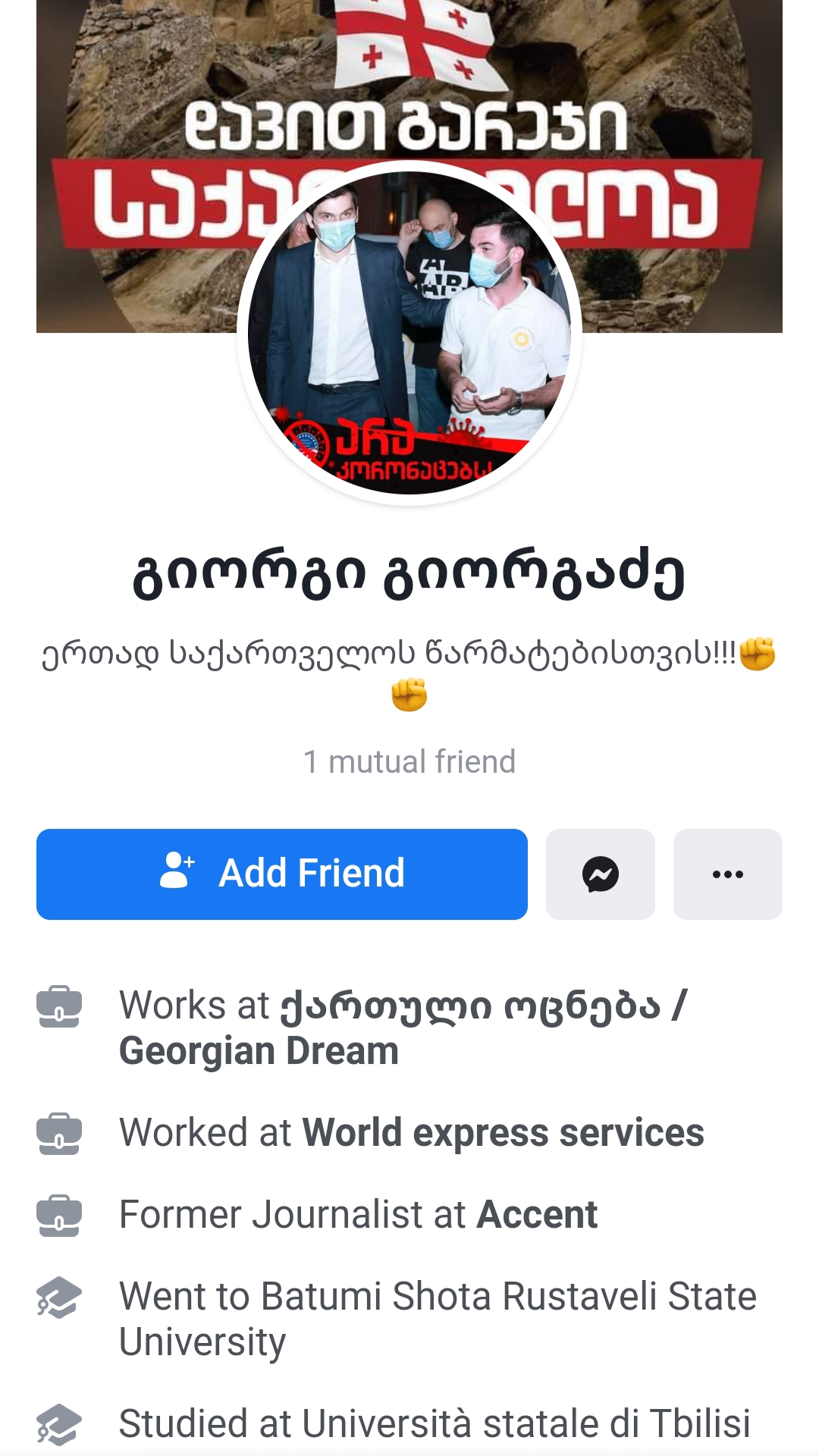Open the Georgian Dream workplace link
Image resolution: width=819 pixels, height=1456 pixels.
tap(402, 1028)
